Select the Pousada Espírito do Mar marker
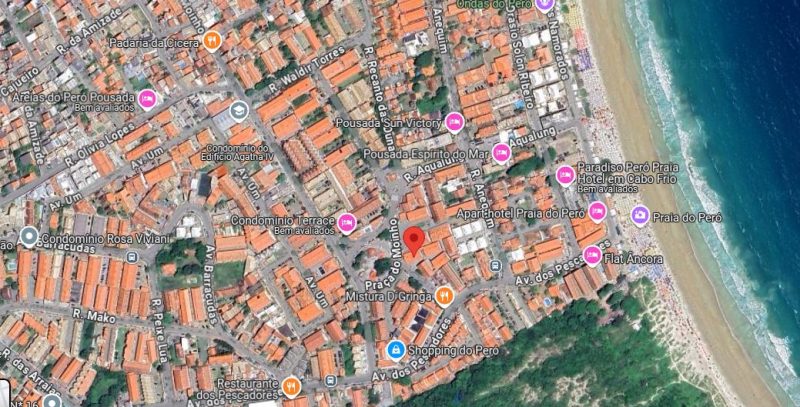The image size is (800, 407). [x=501, y=153]
